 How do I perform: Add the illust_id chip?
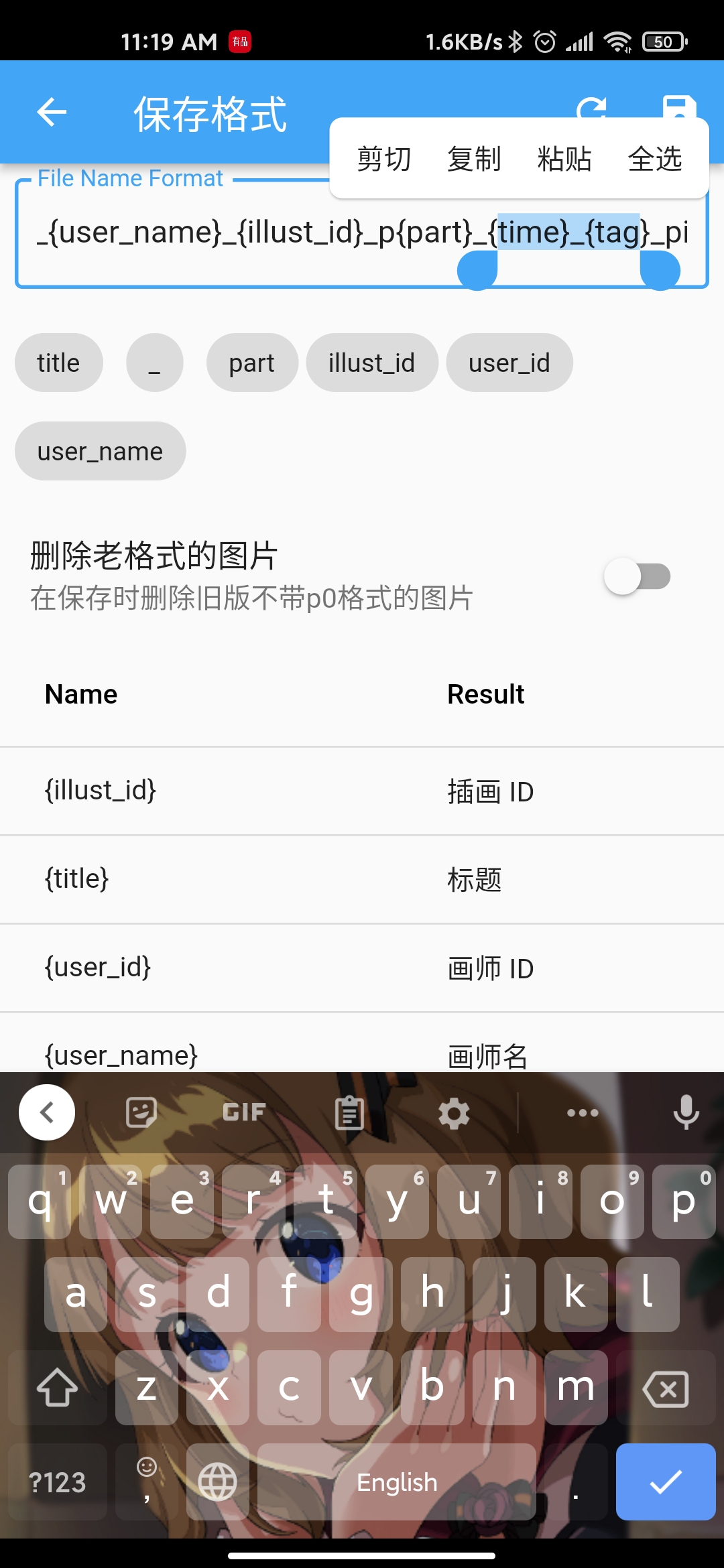pyautogui.click(x=371, y=363)
